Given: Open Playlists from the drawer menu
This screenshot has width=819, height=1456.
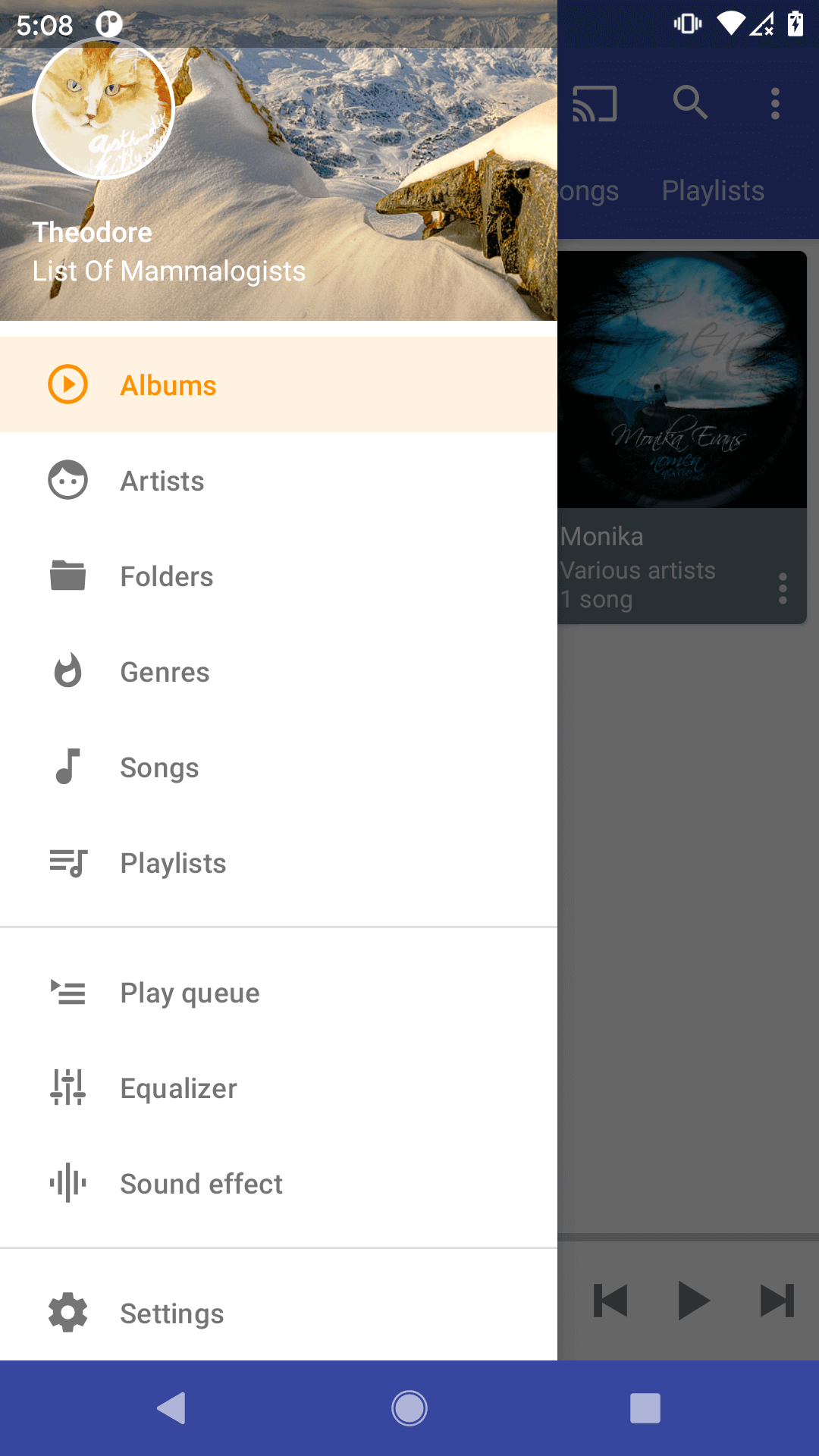Looking at the screenshot, I should point(278,863).
